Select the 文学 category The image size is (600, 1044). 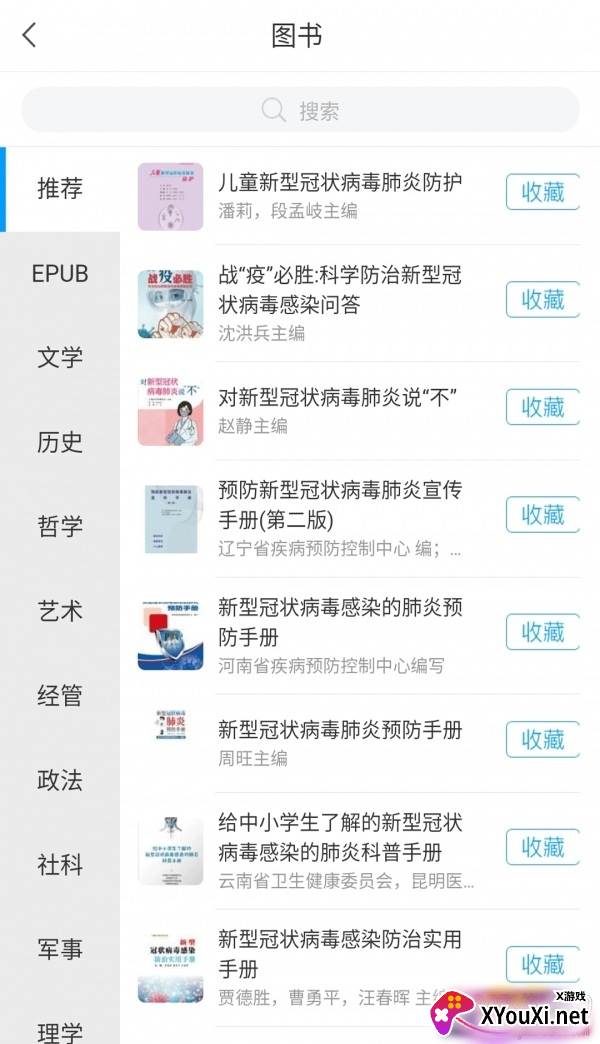click(x=60, y=357)
